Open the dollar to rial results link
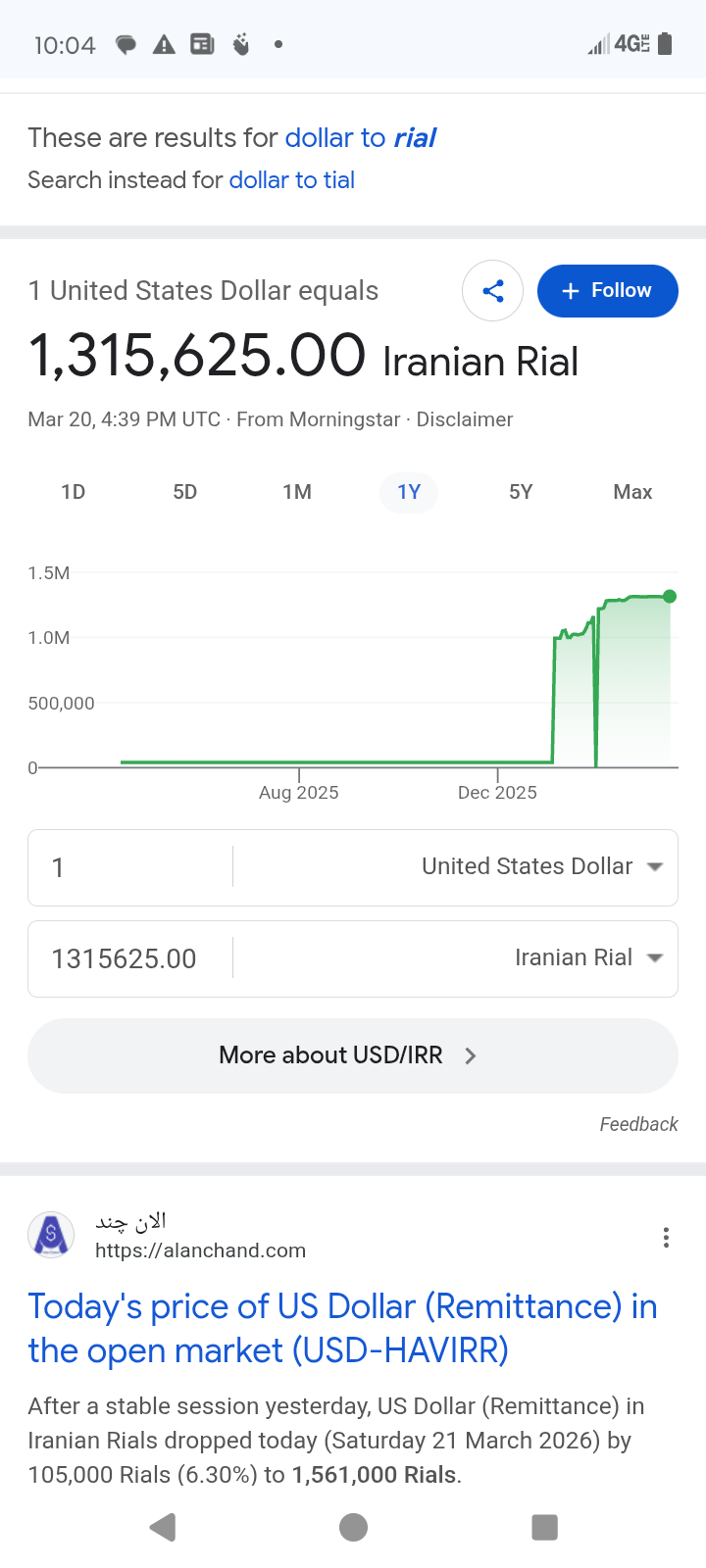706x1568 pixels. (359, 137)
